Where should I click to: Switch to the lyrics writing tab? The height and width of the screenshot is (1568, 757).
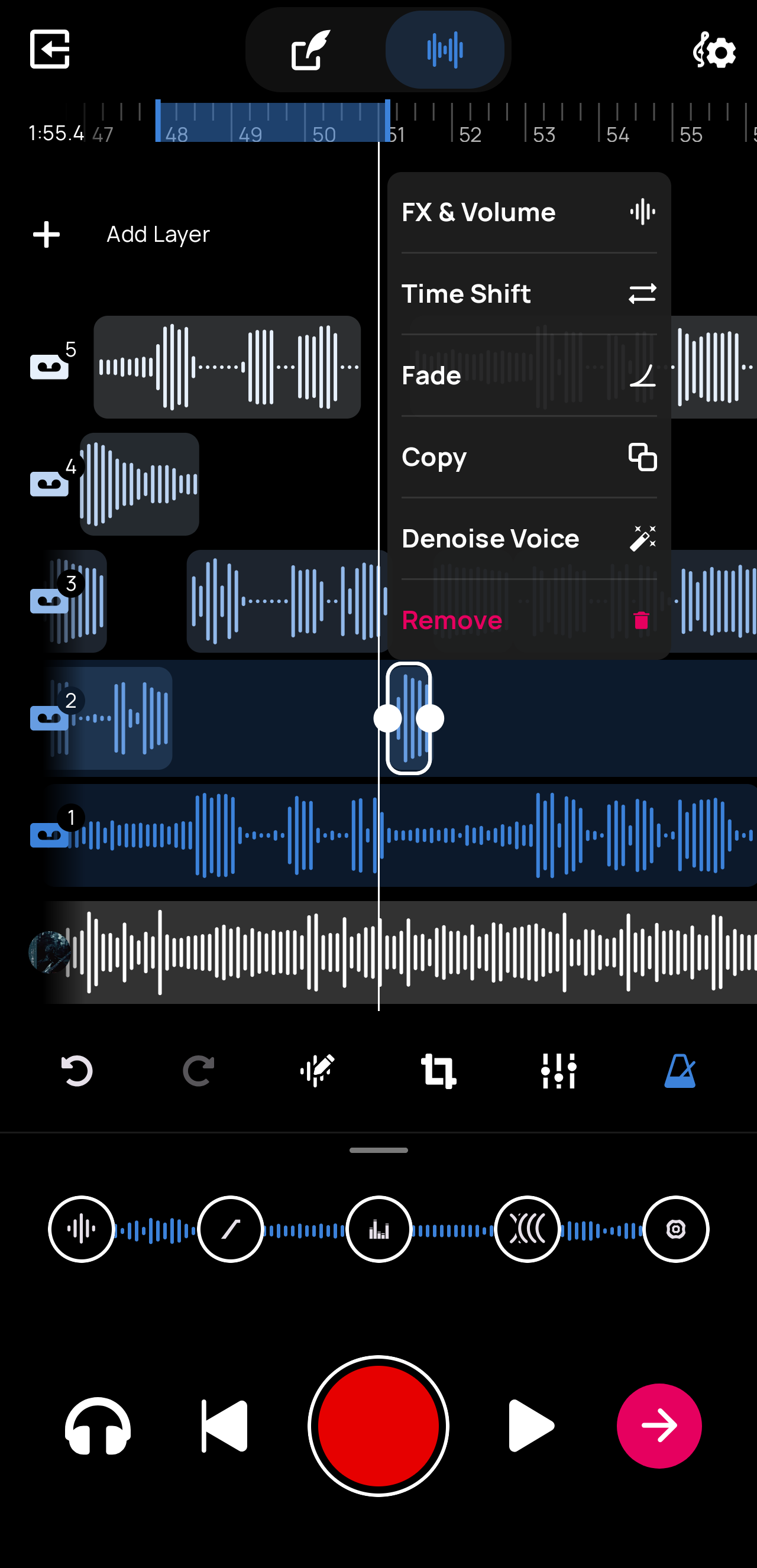point(310,50)
